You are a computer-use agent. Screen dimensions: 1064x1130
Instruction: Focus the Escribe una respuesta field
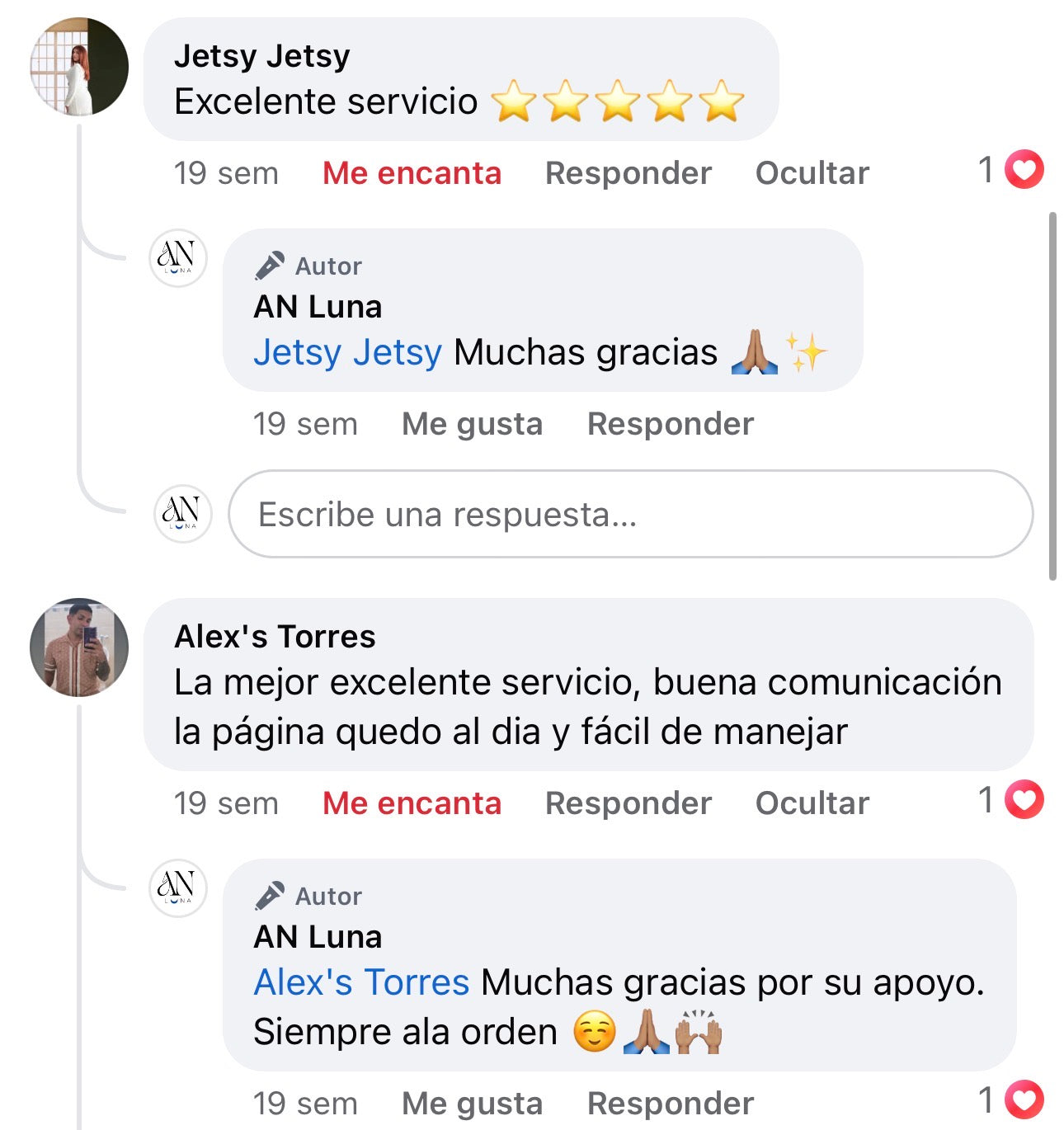click(630, 514)
